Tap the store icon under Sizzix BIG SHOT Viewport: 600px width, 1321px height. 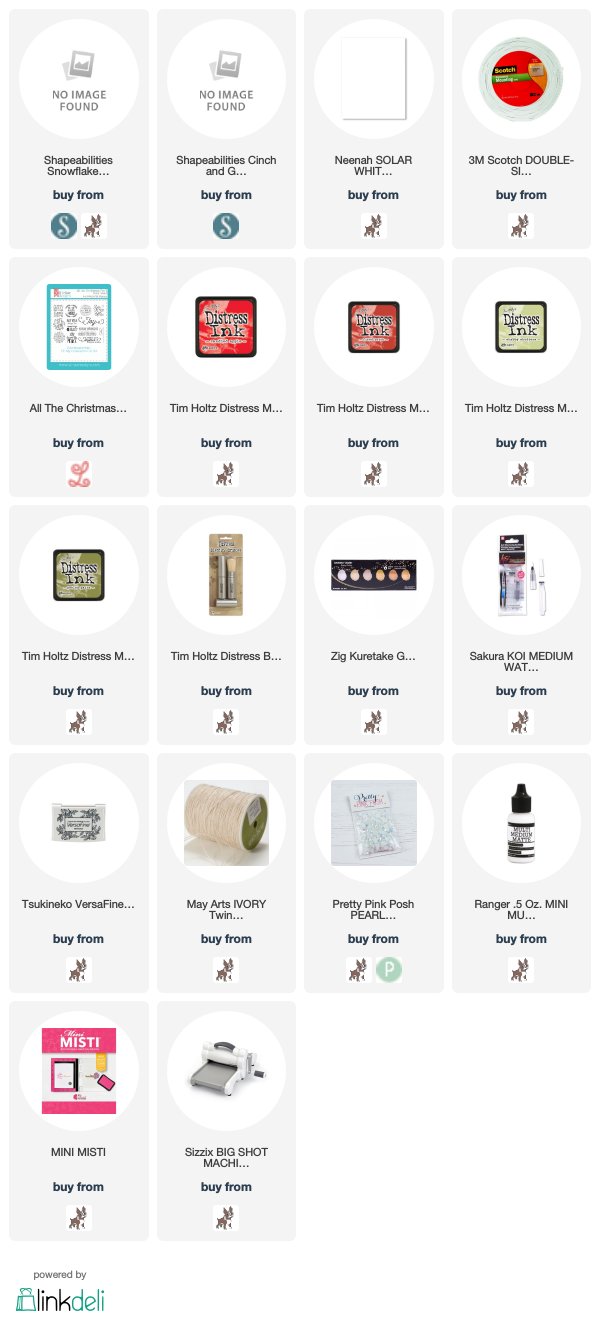[225, 1218]
